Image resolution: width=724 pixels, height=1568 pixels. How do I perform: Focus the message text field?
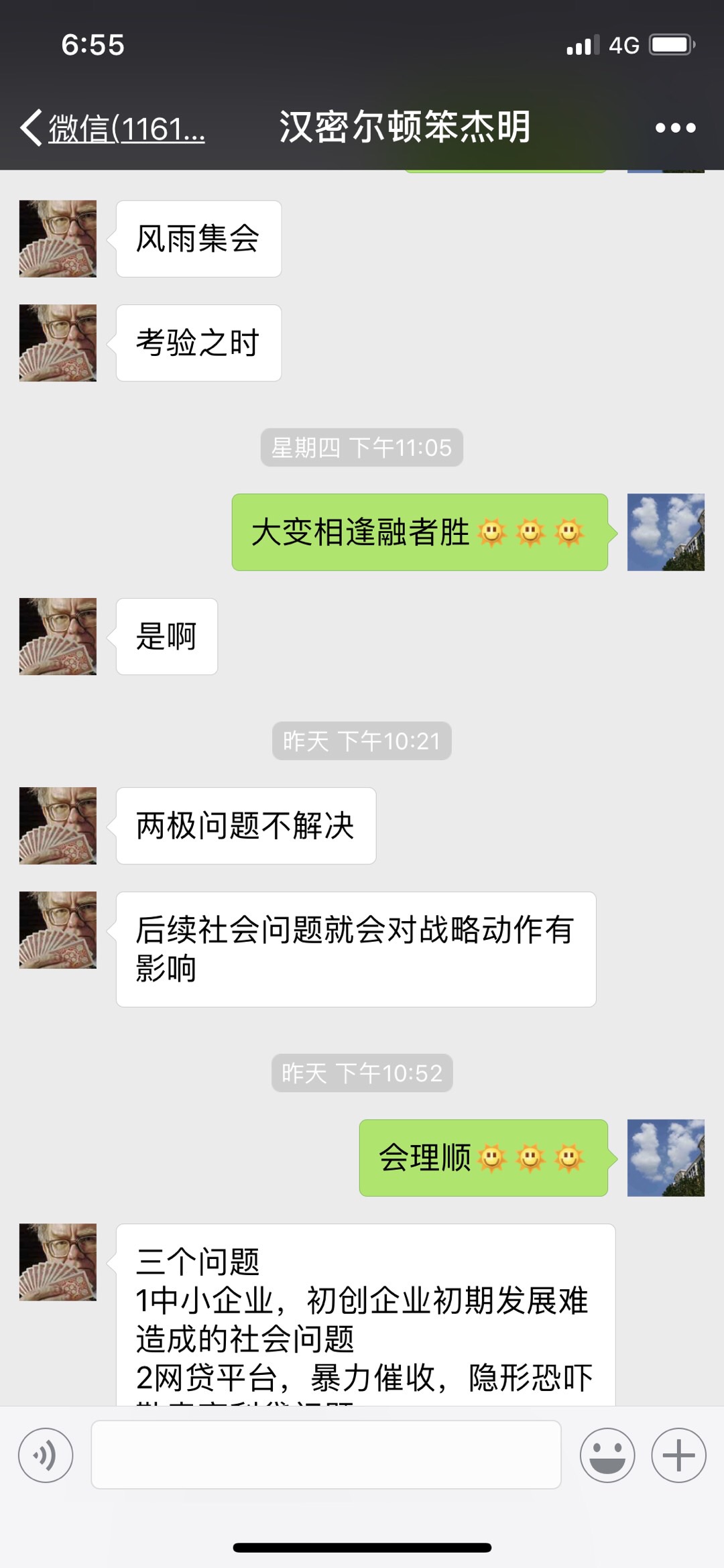(x=326, y=1455)
